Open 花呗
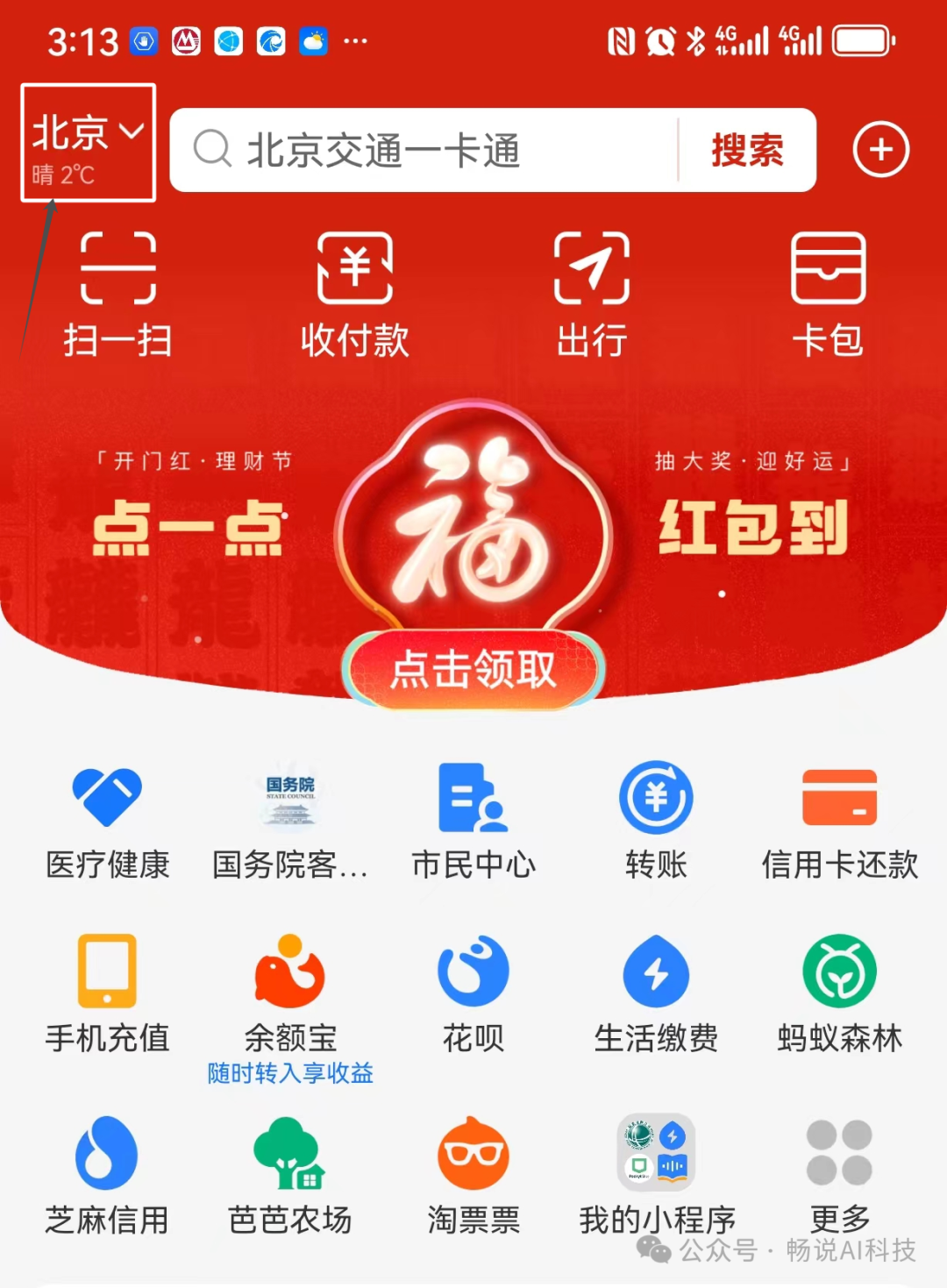 click(x=473, y=993)
